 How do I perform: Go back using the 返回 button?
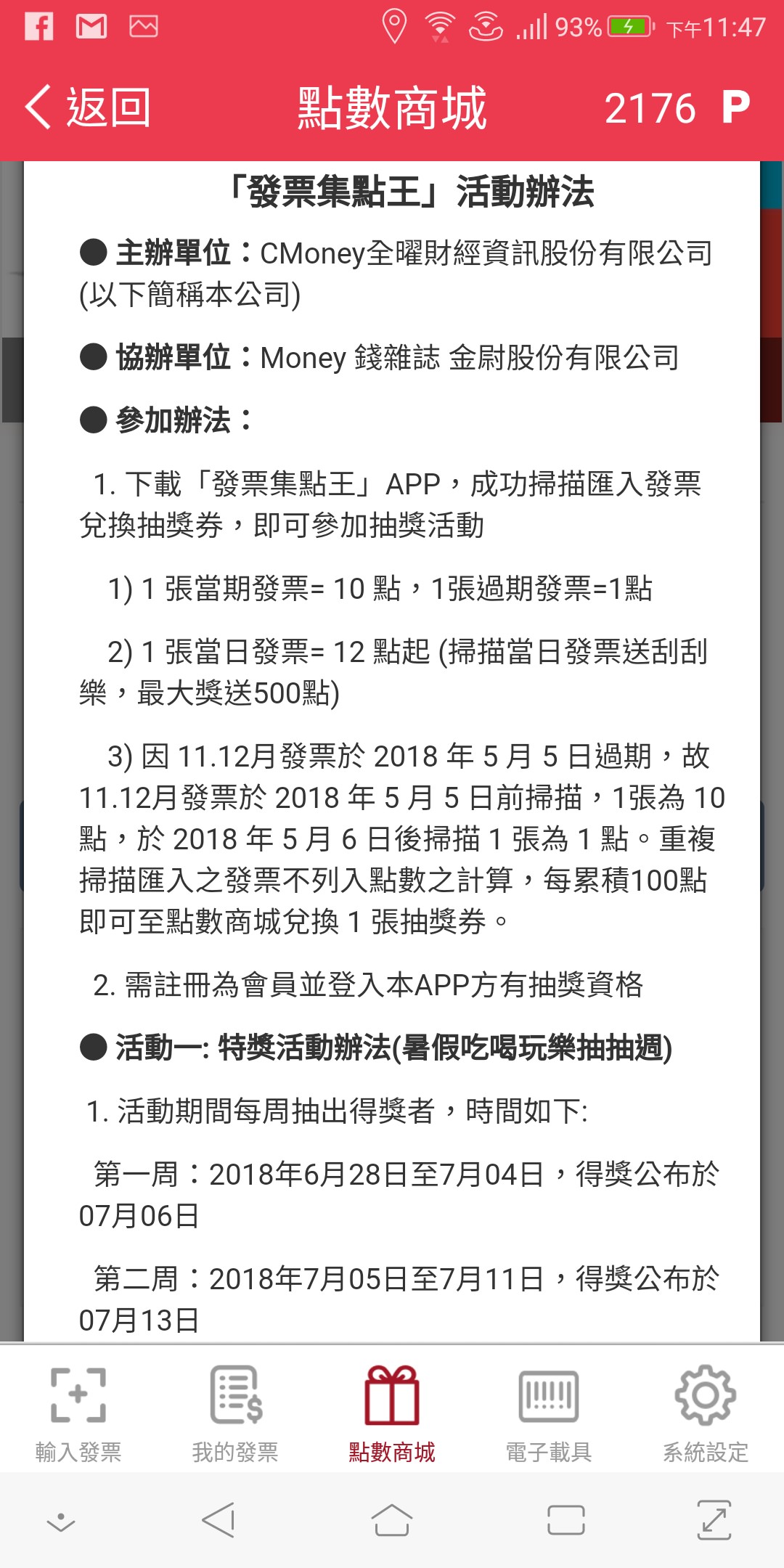tap(87, 107)
